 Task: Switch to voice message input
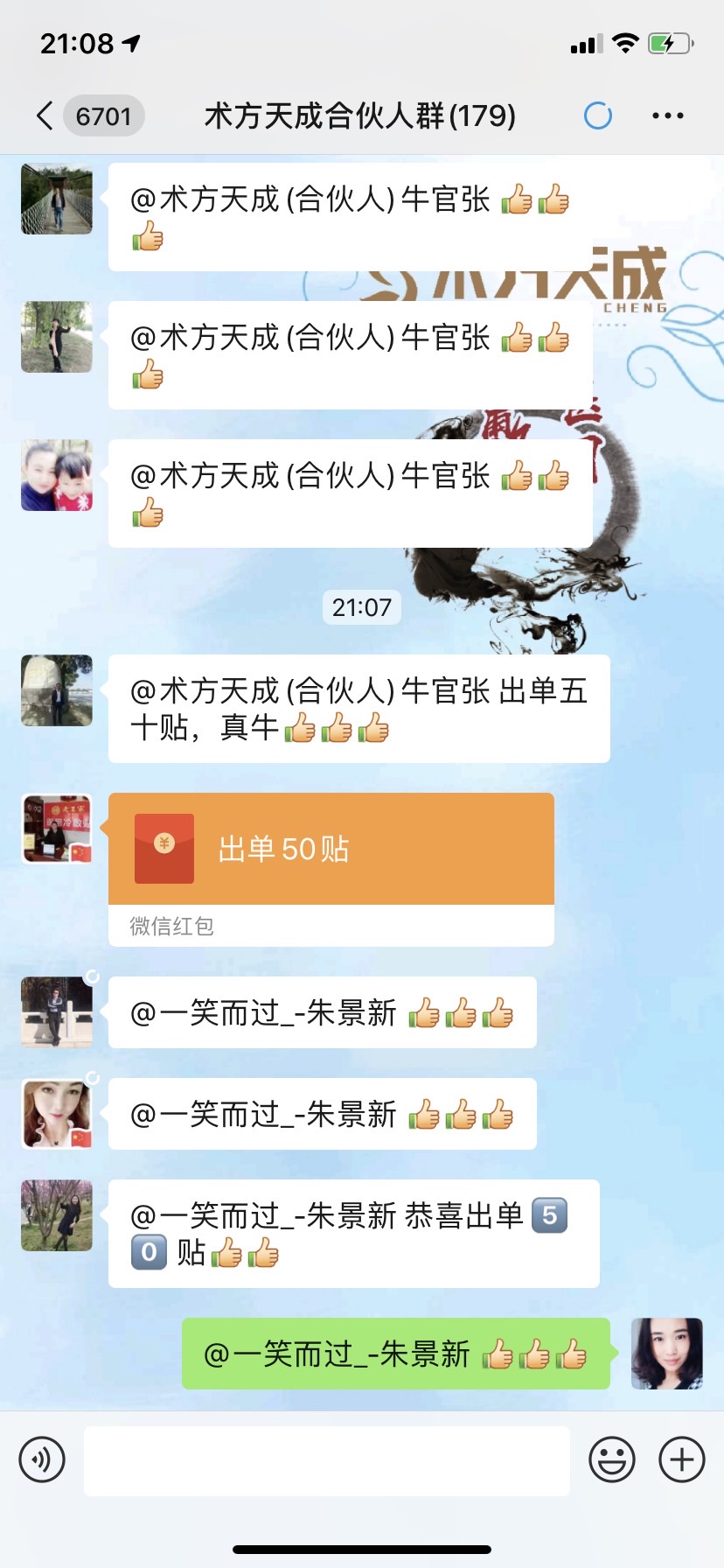42,1459
